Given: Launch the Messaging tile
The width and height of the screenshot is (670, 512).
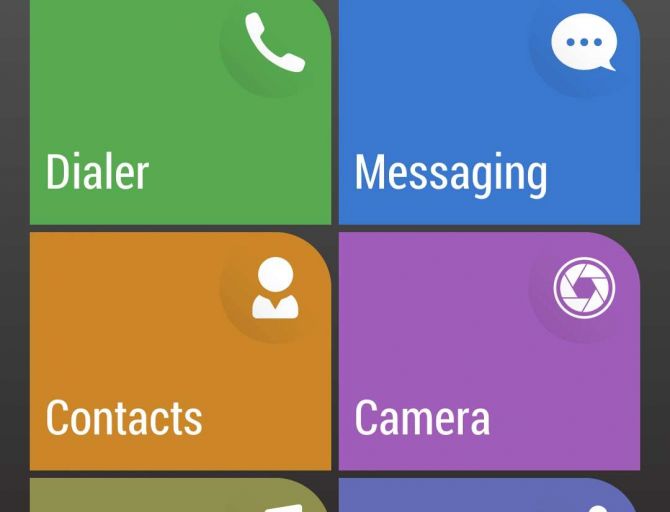Looking at the screenshot, I should 489,112.
